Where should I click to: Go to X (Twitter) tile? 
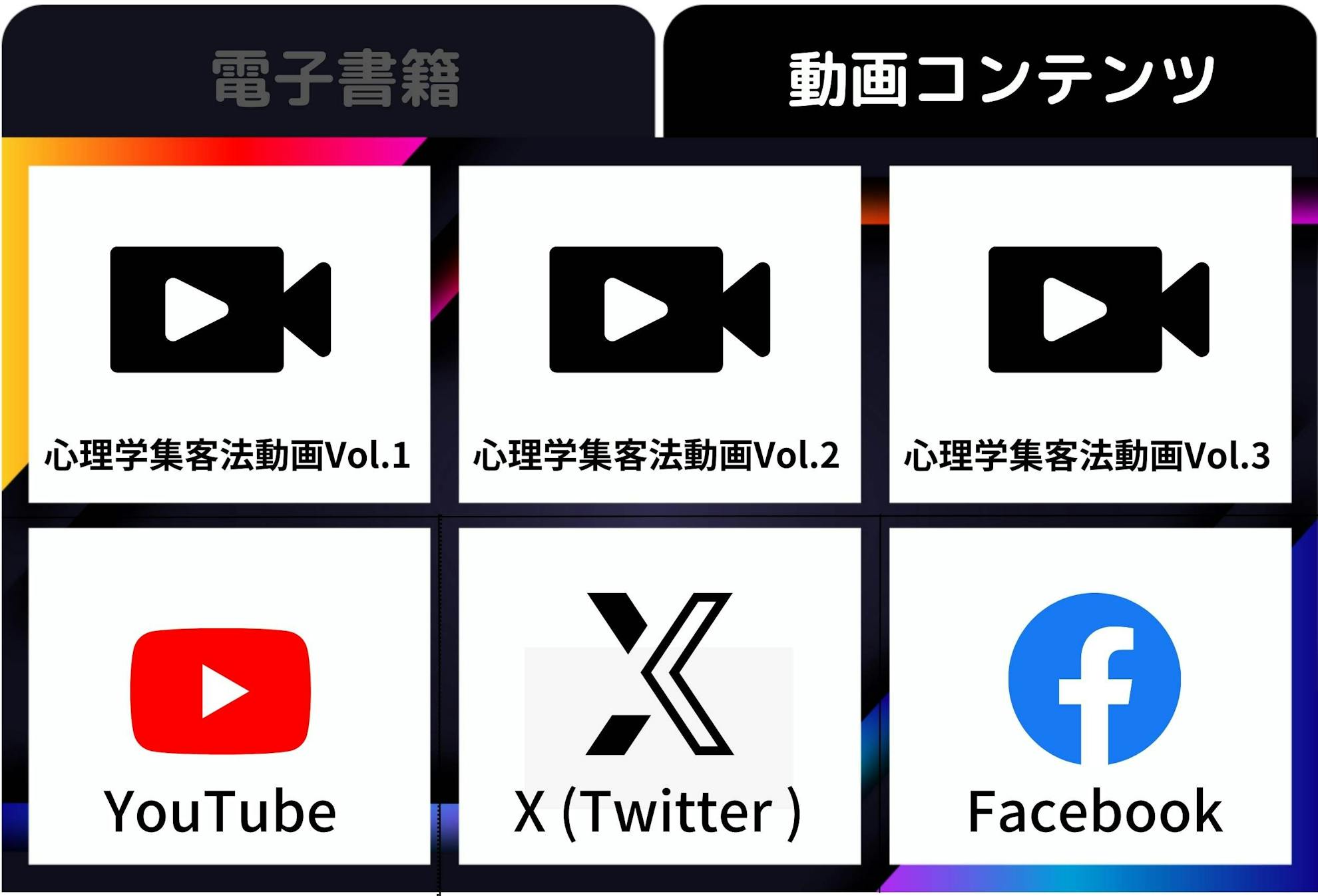(659, 696)
